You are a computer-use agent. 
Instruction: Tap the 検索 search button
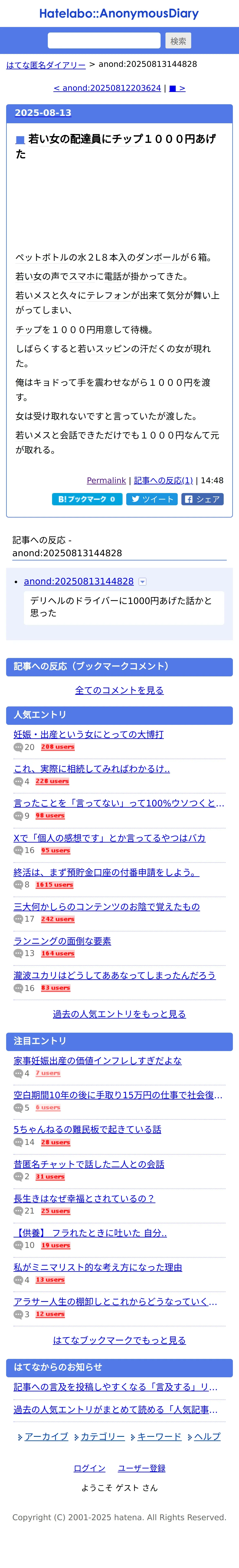point(178,41)
